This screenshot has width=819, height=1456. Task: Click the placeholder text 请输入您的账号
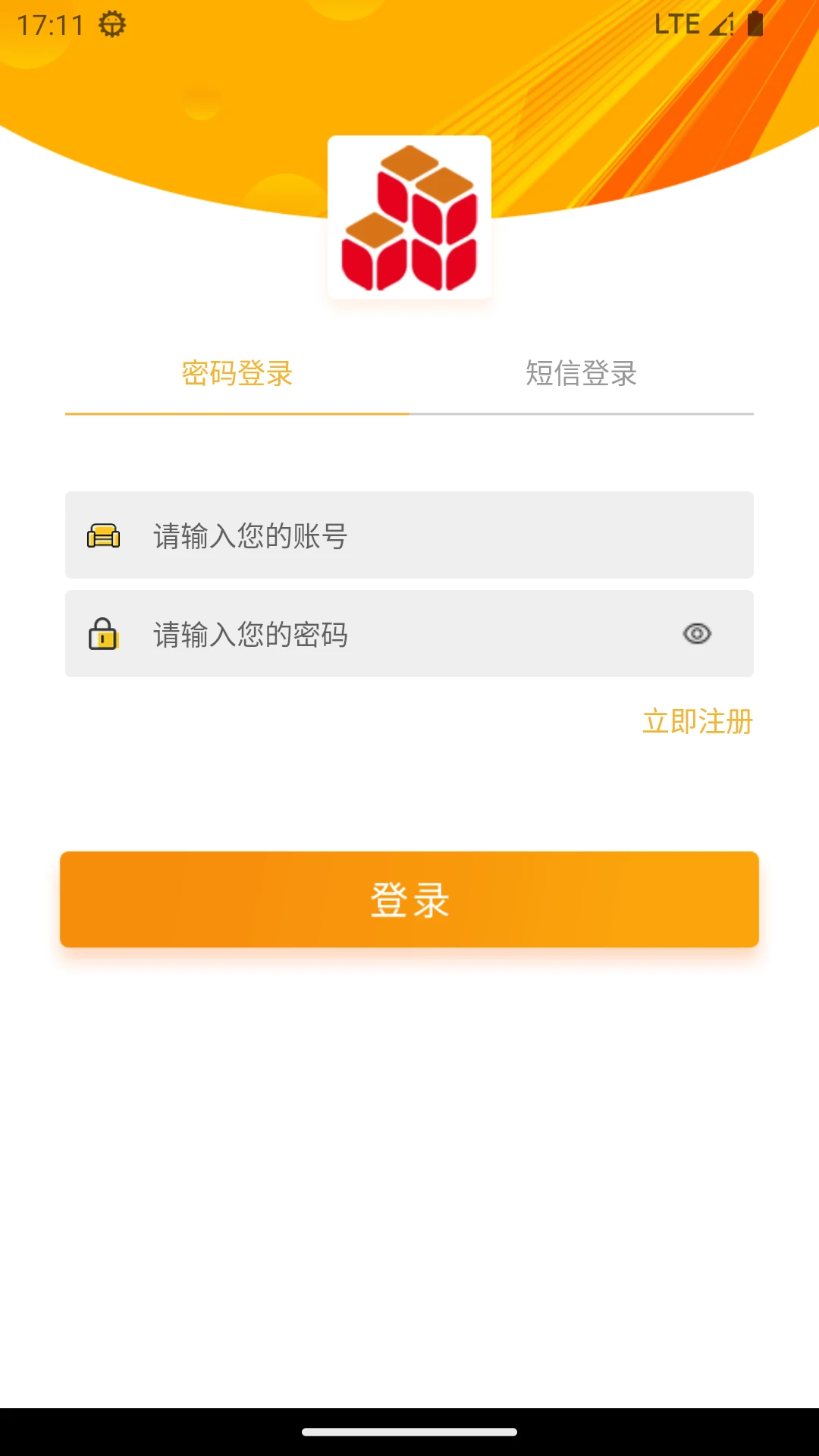pyautogui.click(x=250, y=535)
